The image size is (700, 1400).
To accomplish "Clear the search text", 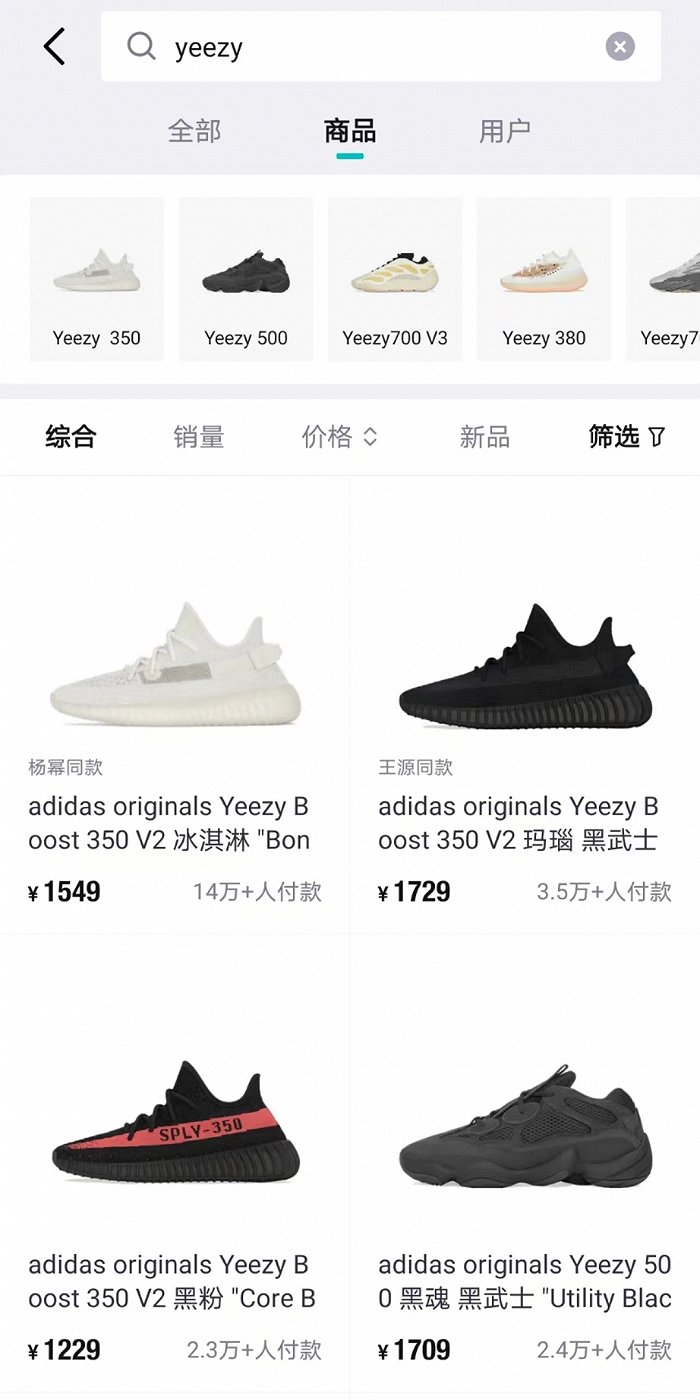I will (x=620, y=47).
